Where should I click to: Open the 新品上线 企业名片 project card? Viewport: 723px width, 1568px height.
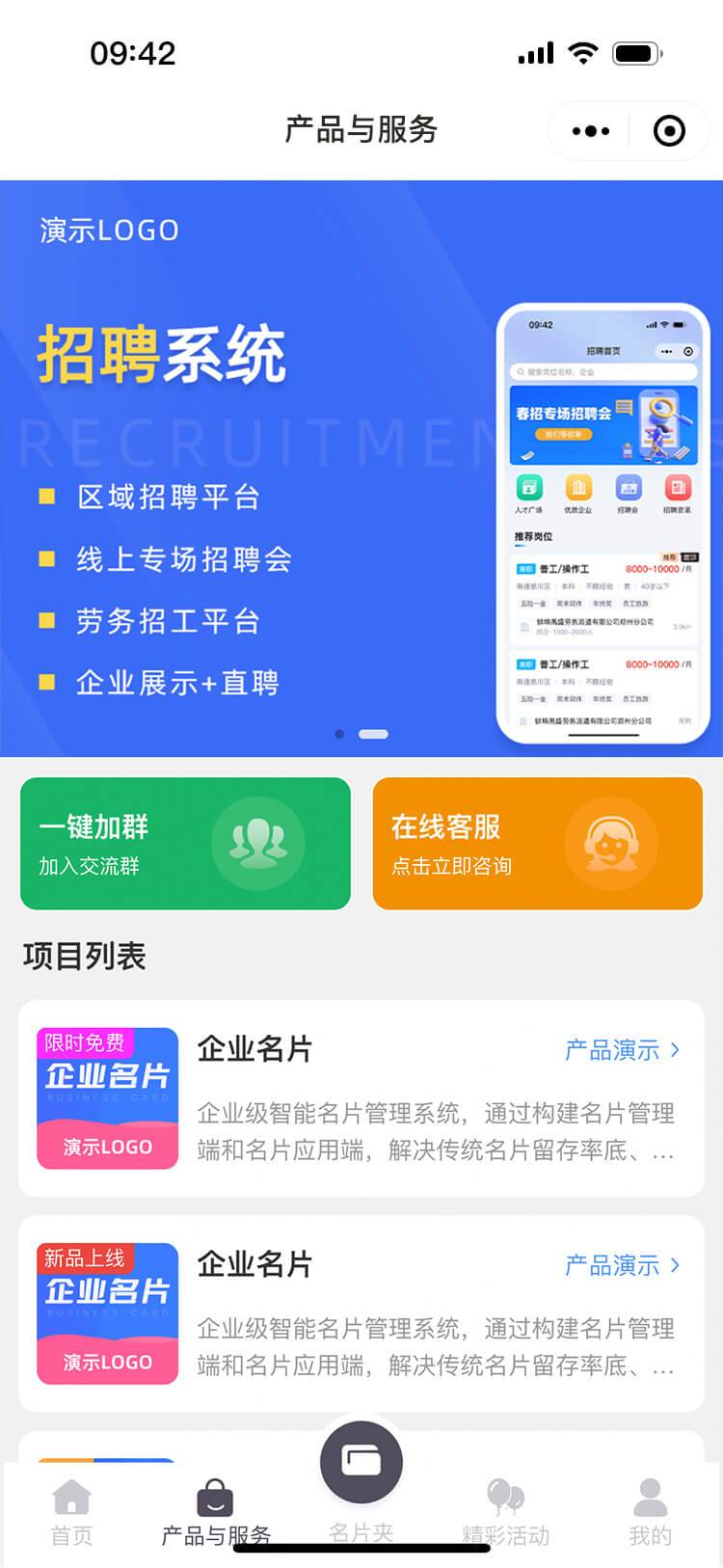point(361,1313)
